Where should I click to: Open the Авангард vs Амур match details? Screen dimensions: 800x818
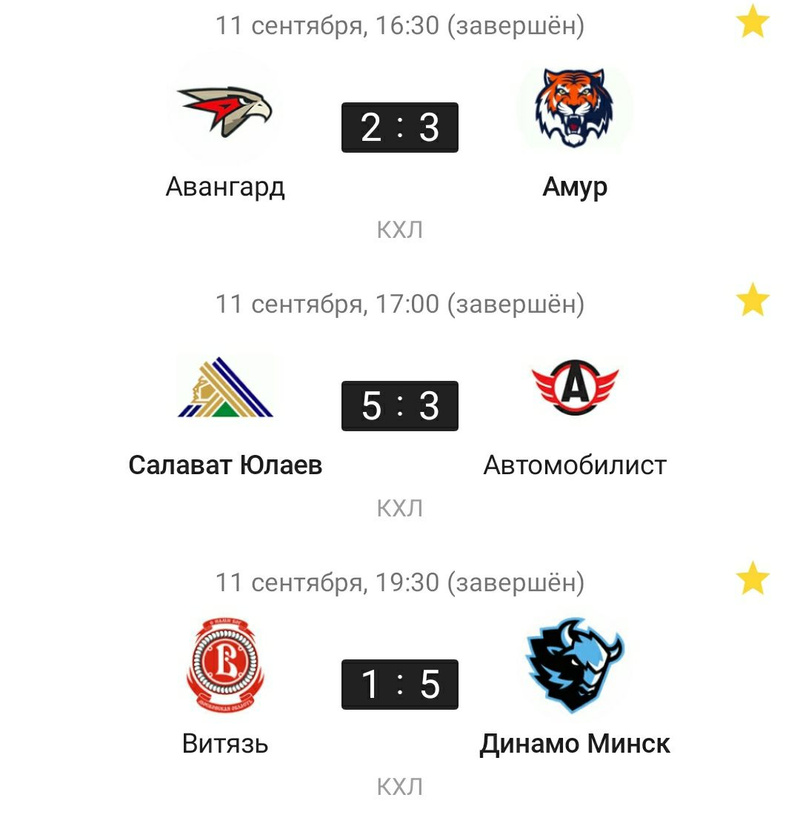pos(400,128)
